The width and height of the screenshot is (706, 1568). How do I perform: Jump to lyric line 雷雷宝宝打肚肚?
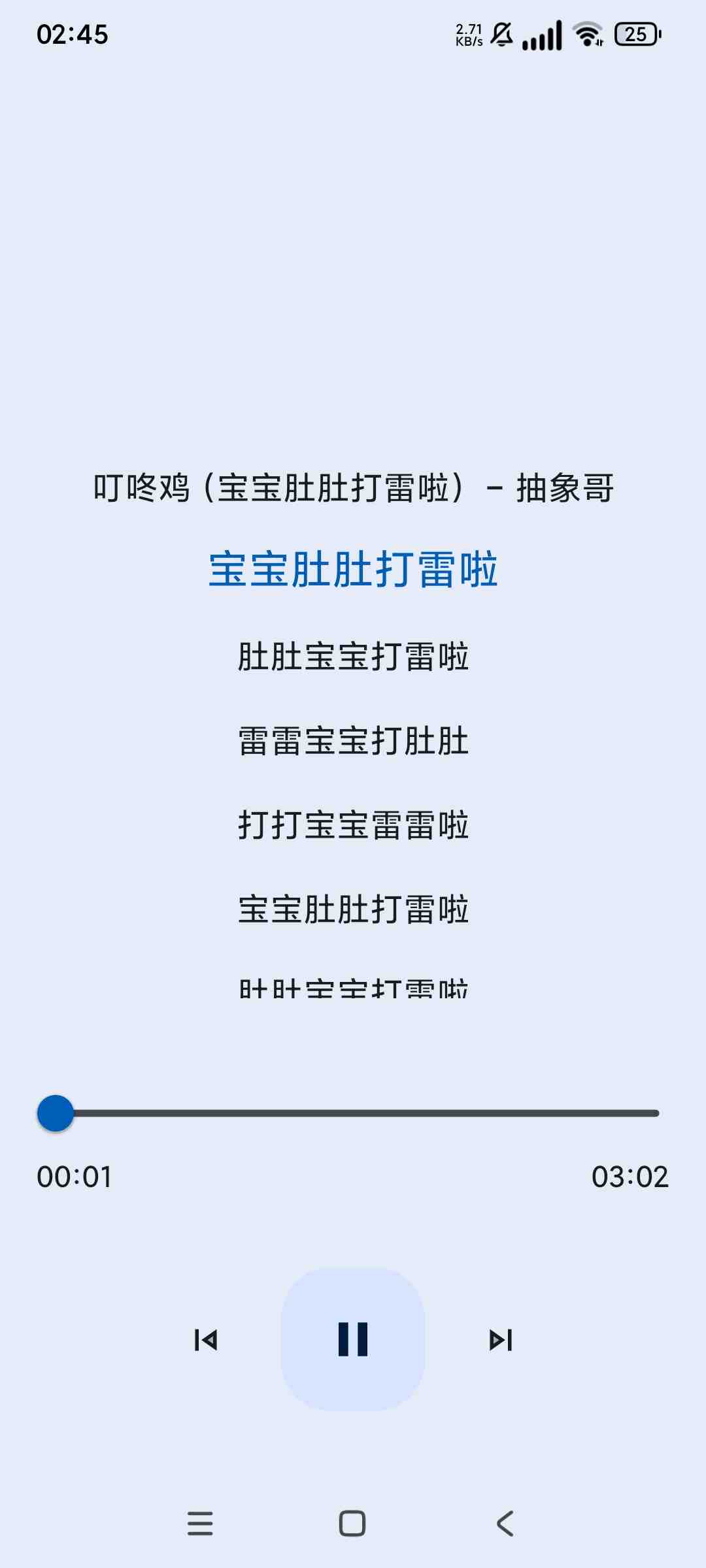click(x=353, y=741)
